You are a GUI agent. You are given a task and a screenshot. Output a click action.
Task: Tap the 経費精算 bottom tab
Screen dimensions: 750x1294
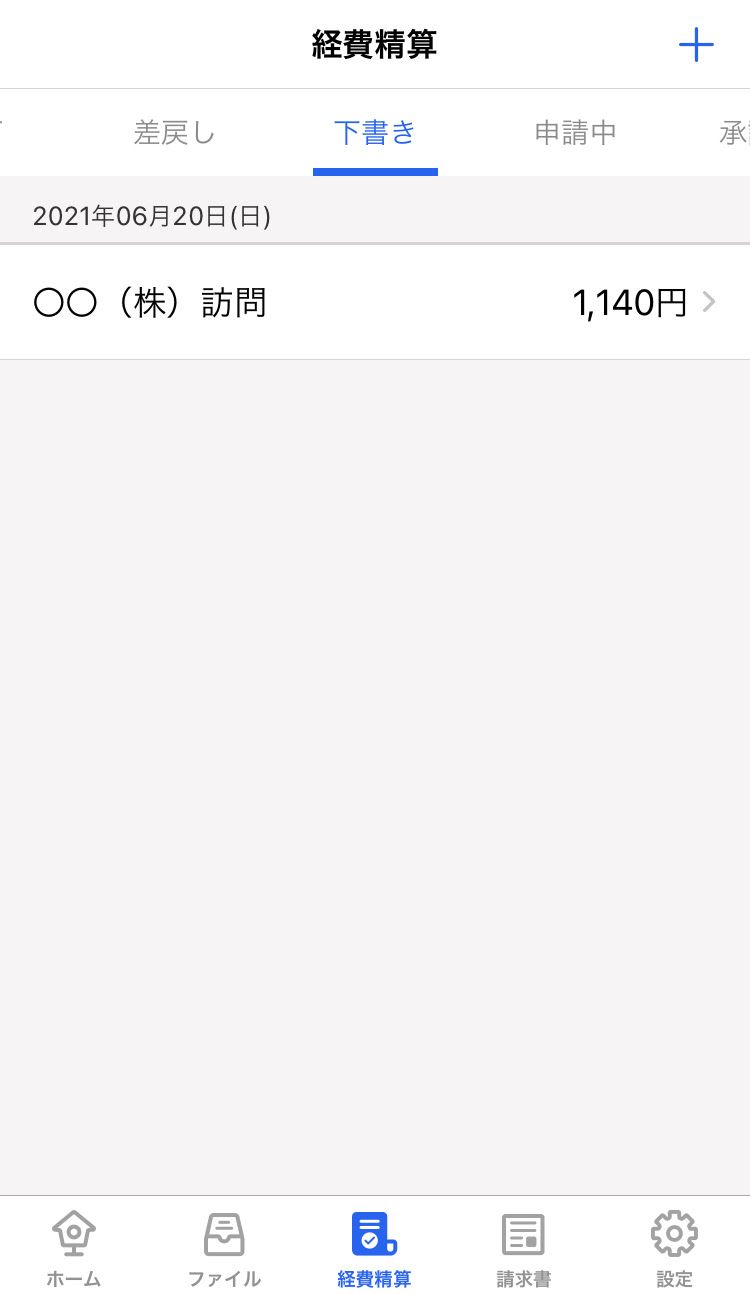374,1248
